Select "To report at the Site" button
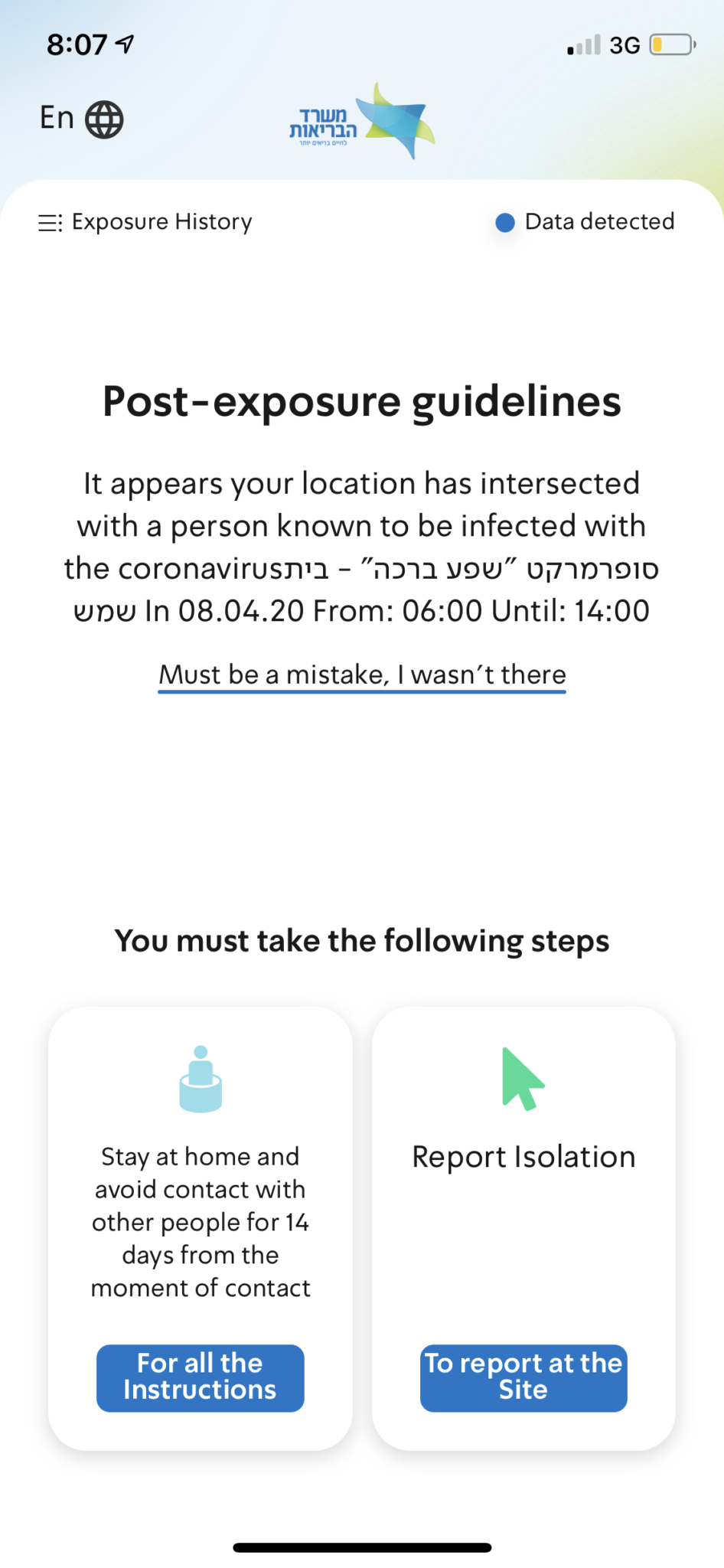Viewport: 724px width, 1568px height. click(523, 1377)
